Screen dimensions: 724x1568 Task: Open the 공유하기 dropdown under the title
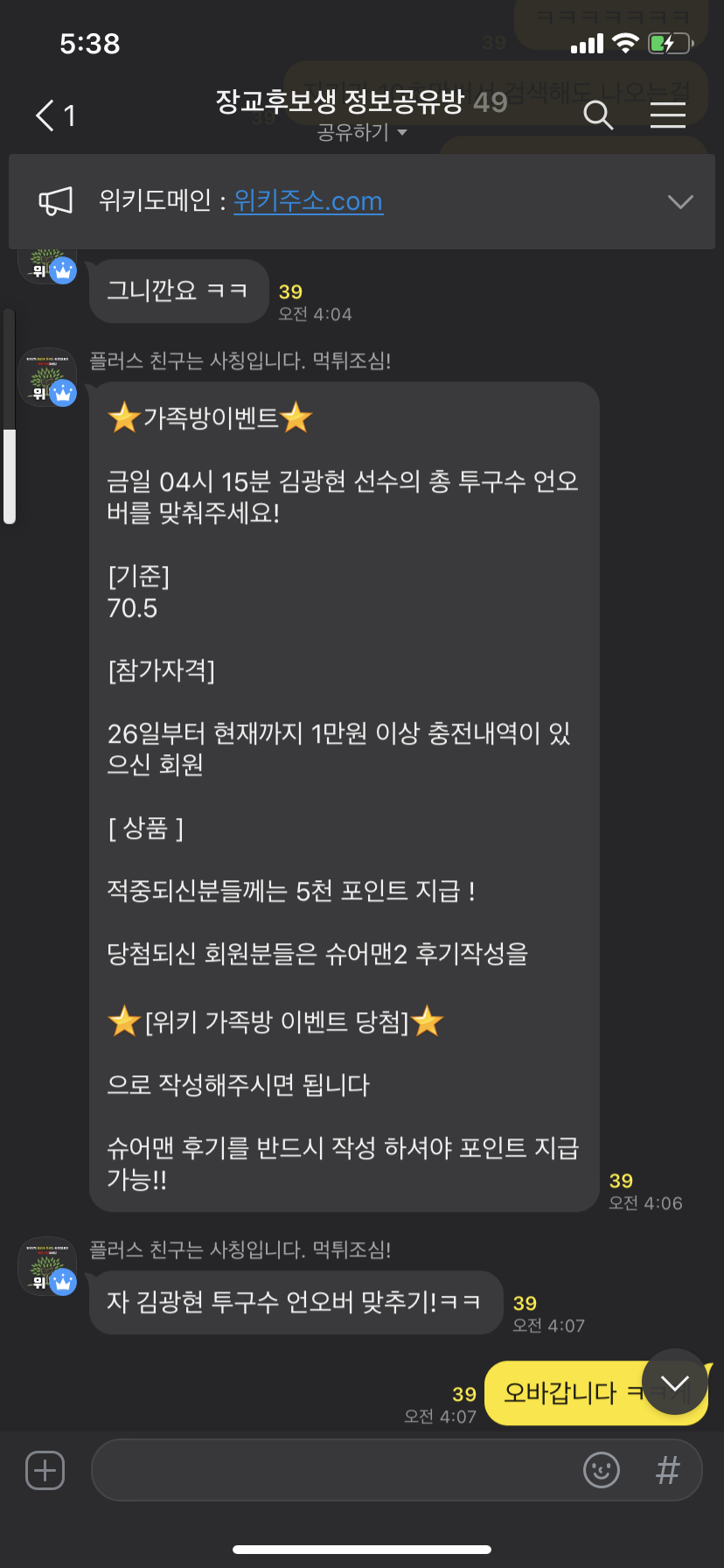362,132
